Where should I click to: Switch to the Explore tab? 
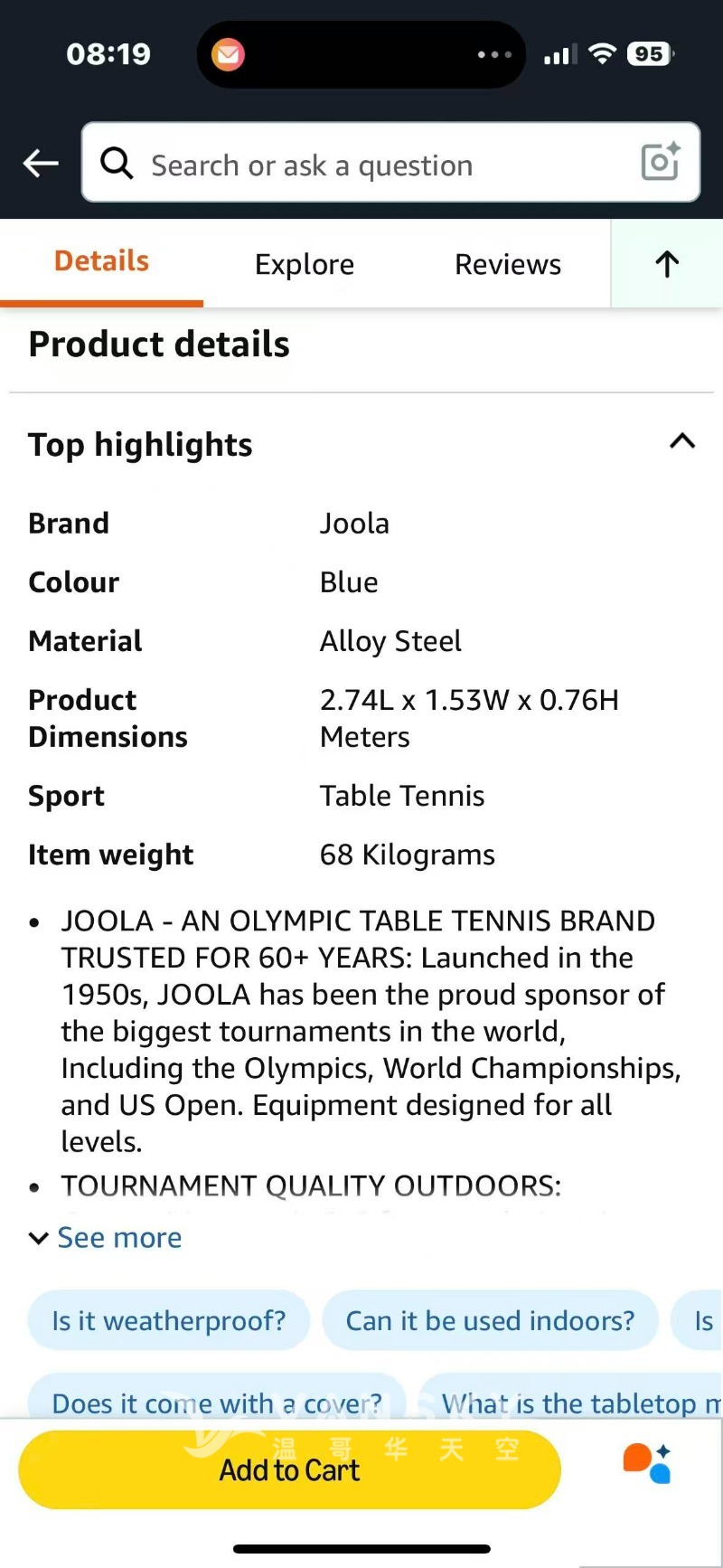click(x=305, y=265)
